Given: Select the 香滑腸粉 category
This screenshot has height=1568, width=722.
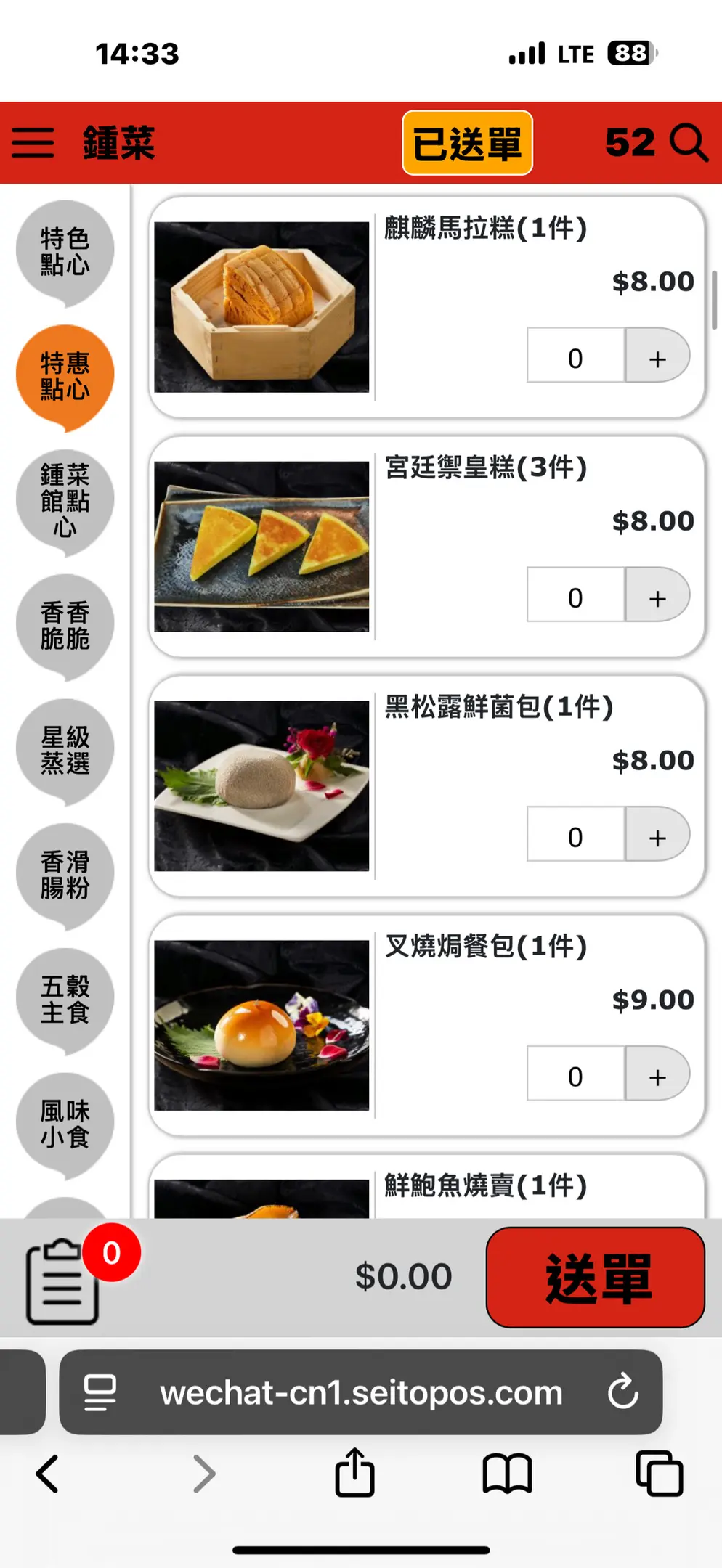Looking at the screenshot, I should click(x=65, y=875).
